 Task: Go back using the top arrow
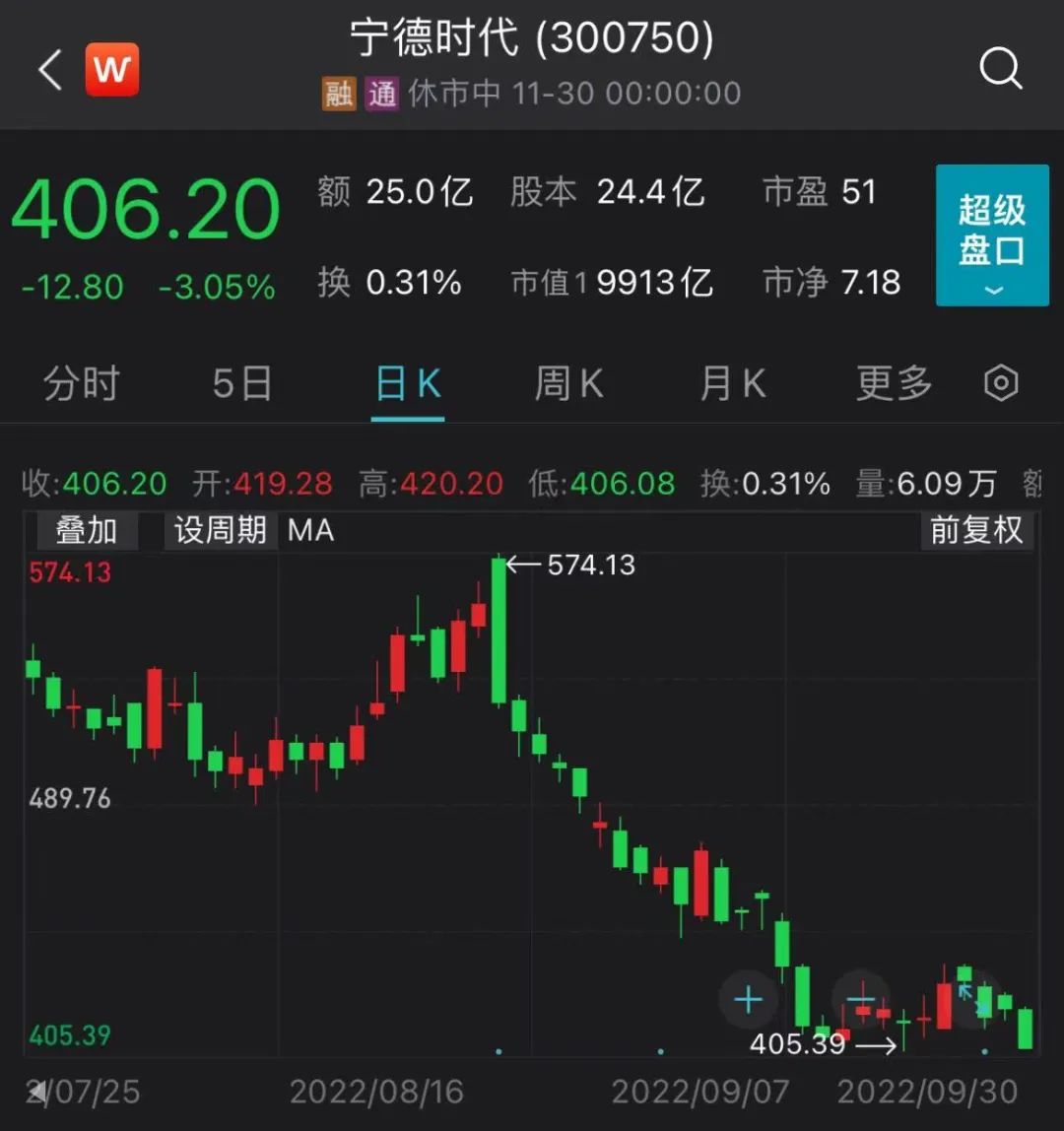(49, 70)
